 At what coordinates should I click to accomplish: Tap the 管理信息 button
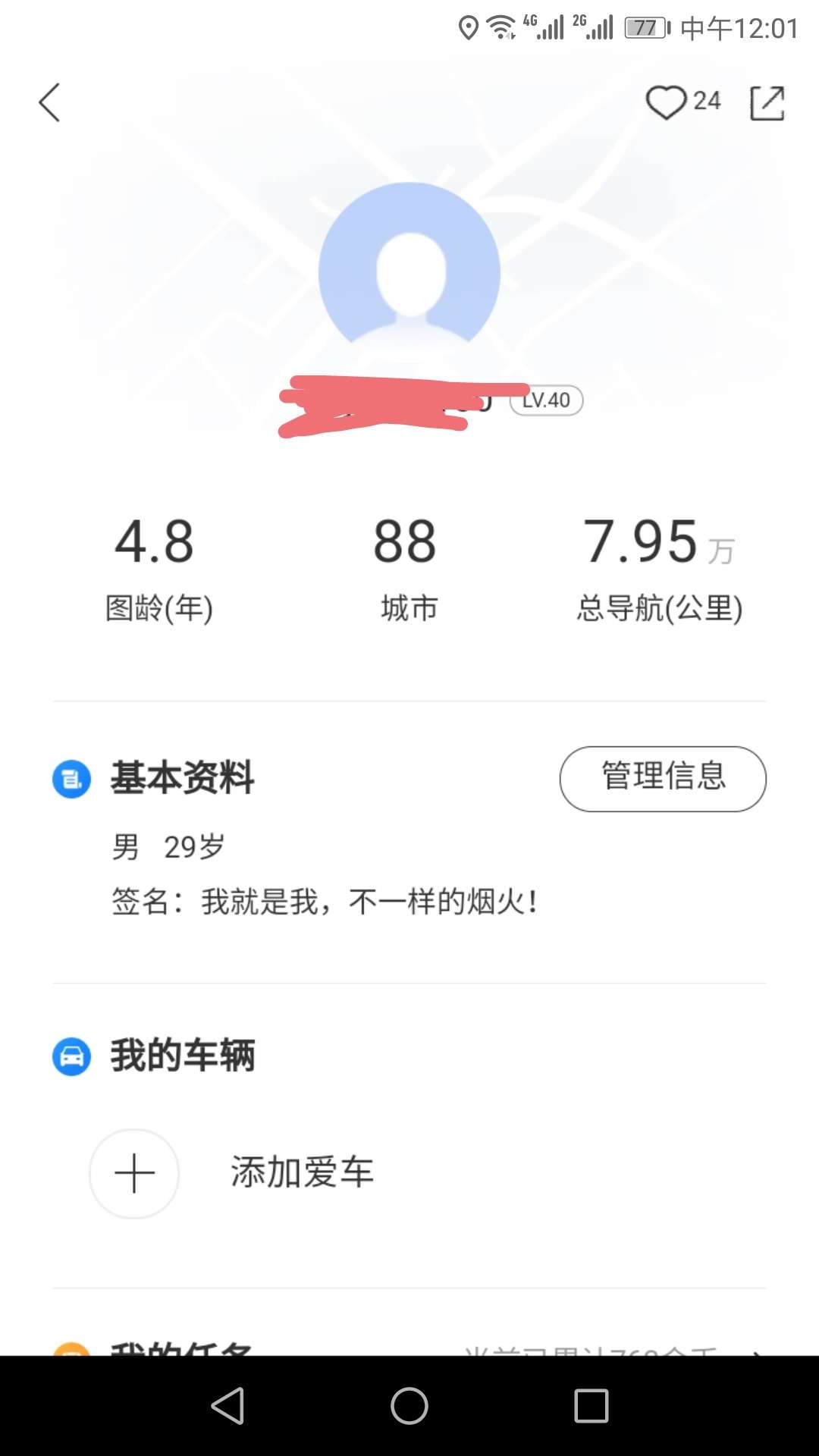pyautogui.click(x=663, y=779)
